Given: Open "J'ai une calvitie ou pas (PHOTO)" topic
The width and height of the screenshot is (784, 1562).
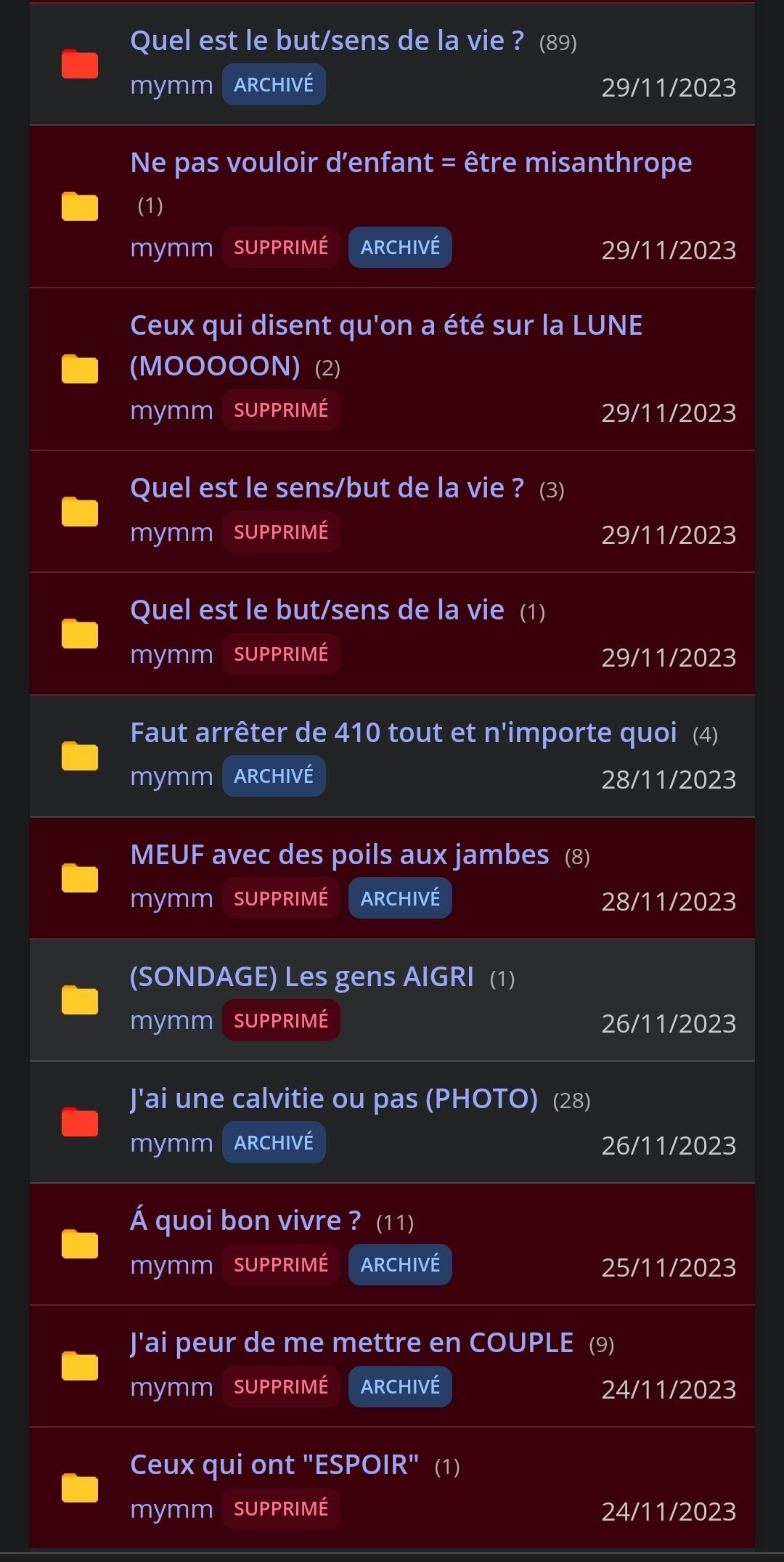Looking at the screenshot, I should (x=334, y=1099).
